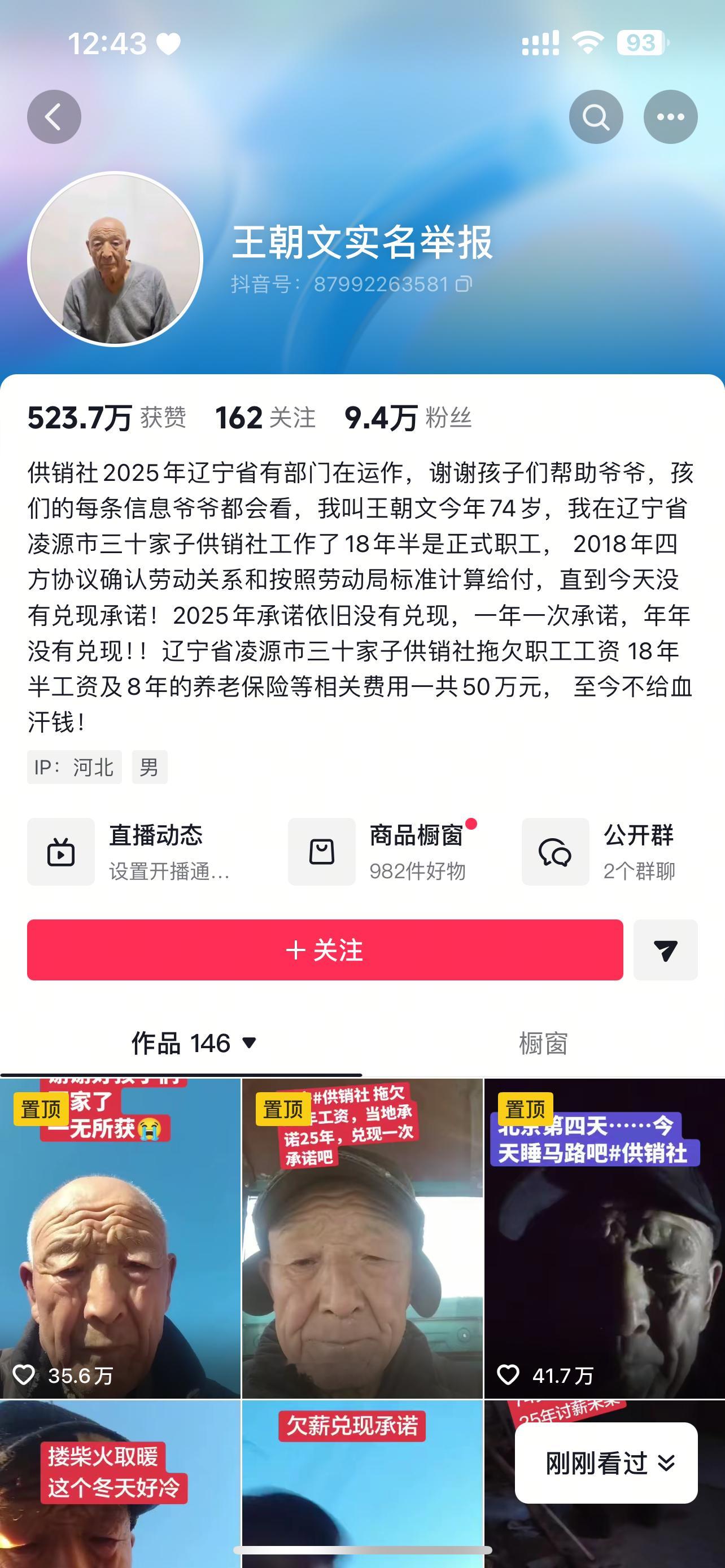The width and height of the screenshot is (725, 1568).
Task: View the 9.4万 粉丝 follower list
Action: [x=409, y=418]
